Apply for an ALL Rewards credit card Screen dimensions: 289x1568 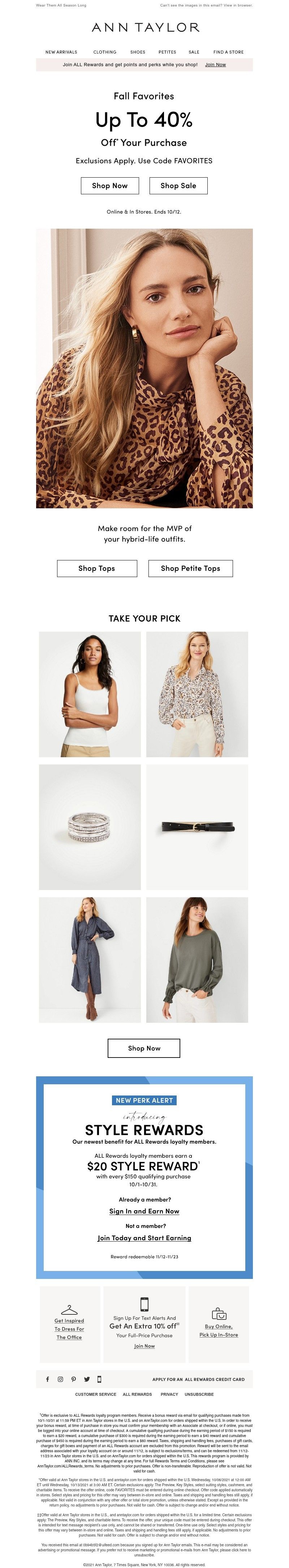click(x=198, y=1379)
